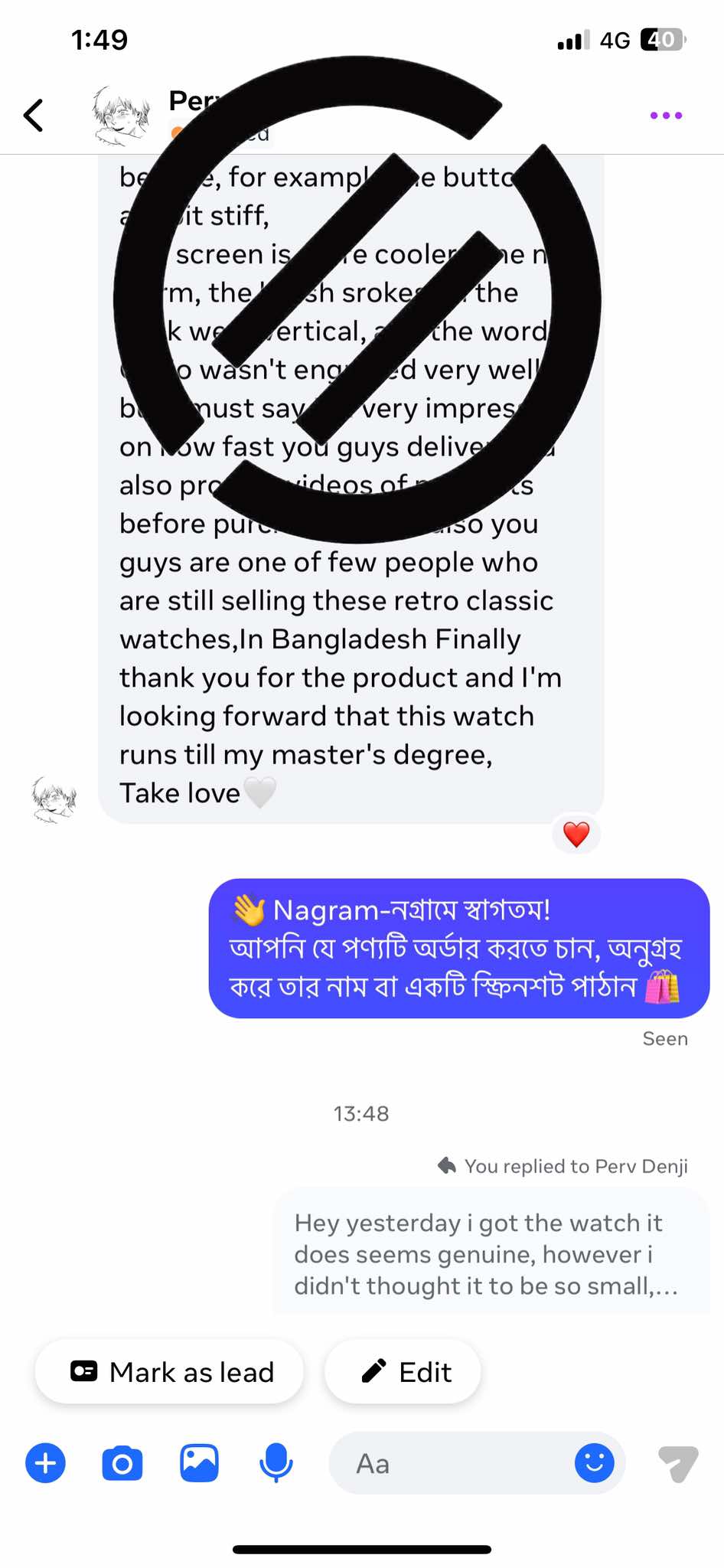Tap the Mark as lead button
This screenshot has height=1568, width=724.
coord(169,1372)
